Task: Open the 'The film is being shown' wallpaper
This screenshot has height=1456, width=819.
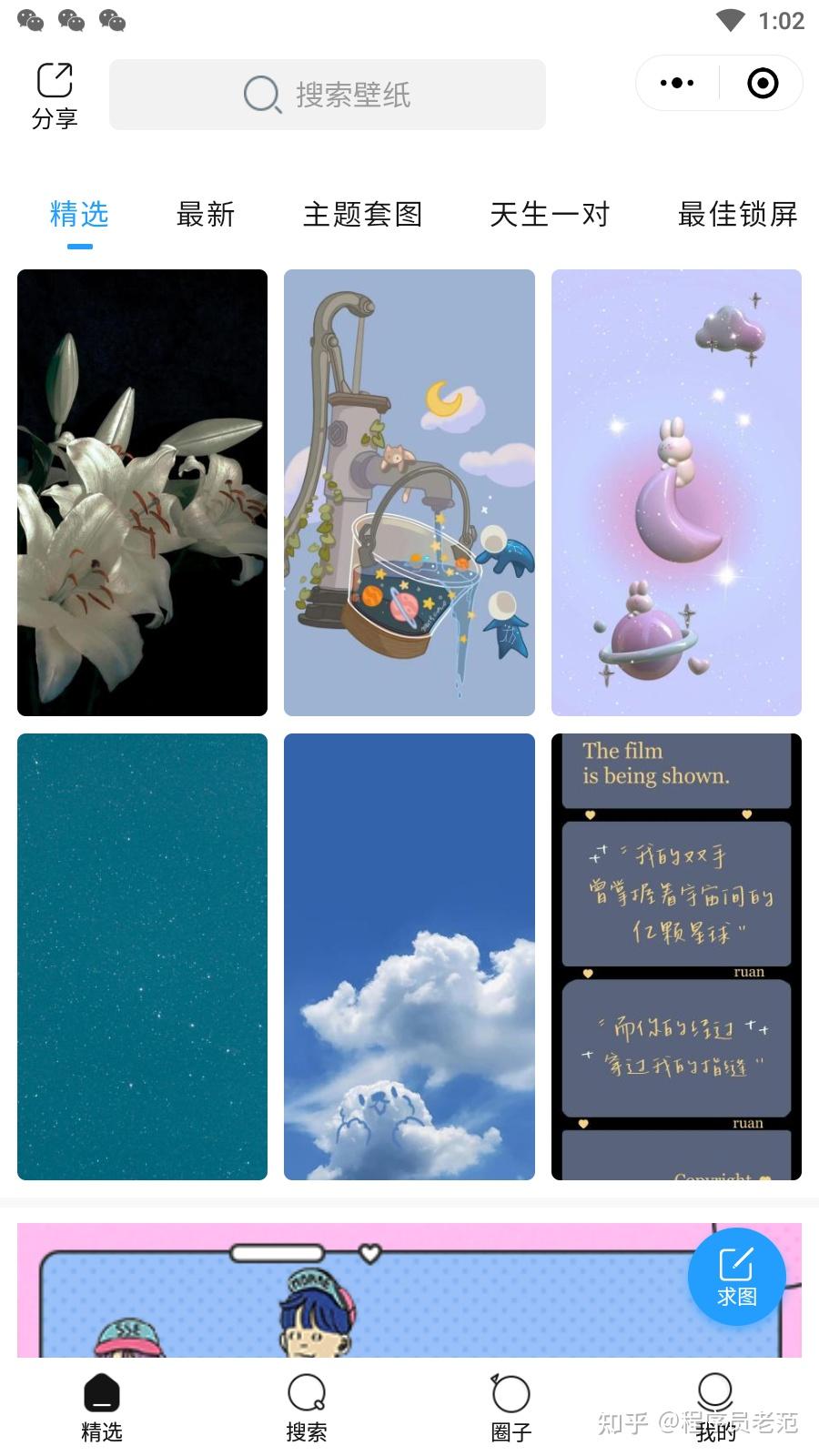Action: [676, 956]
